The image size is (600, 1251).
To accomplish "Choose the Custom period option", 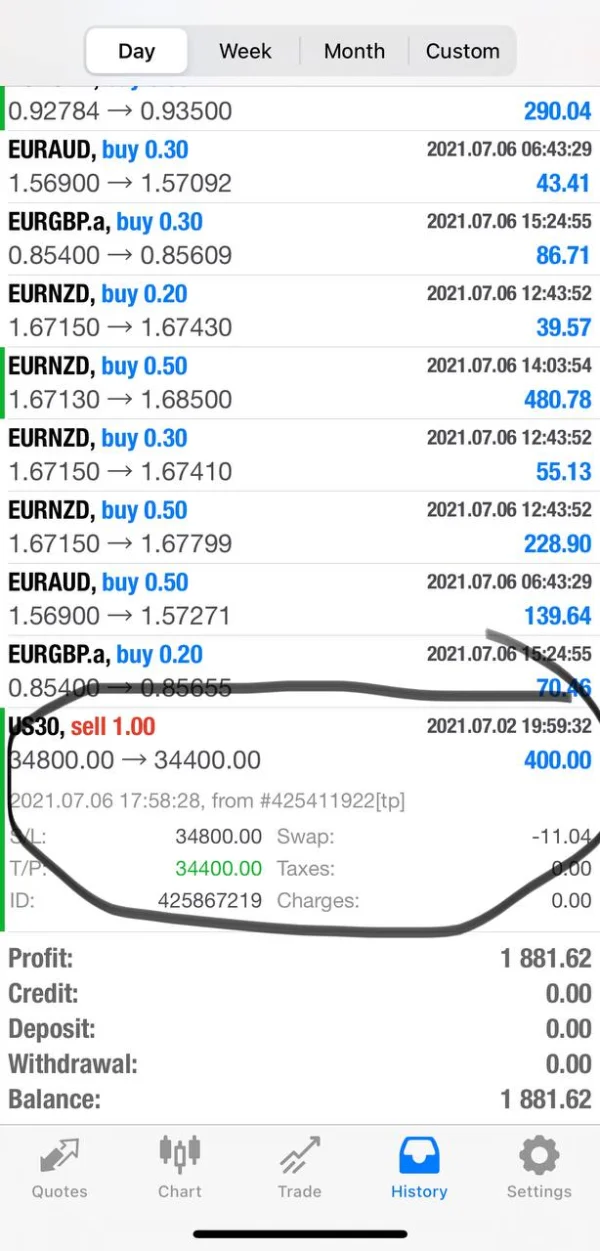I will pyautogui.click(x=462, y=51).
